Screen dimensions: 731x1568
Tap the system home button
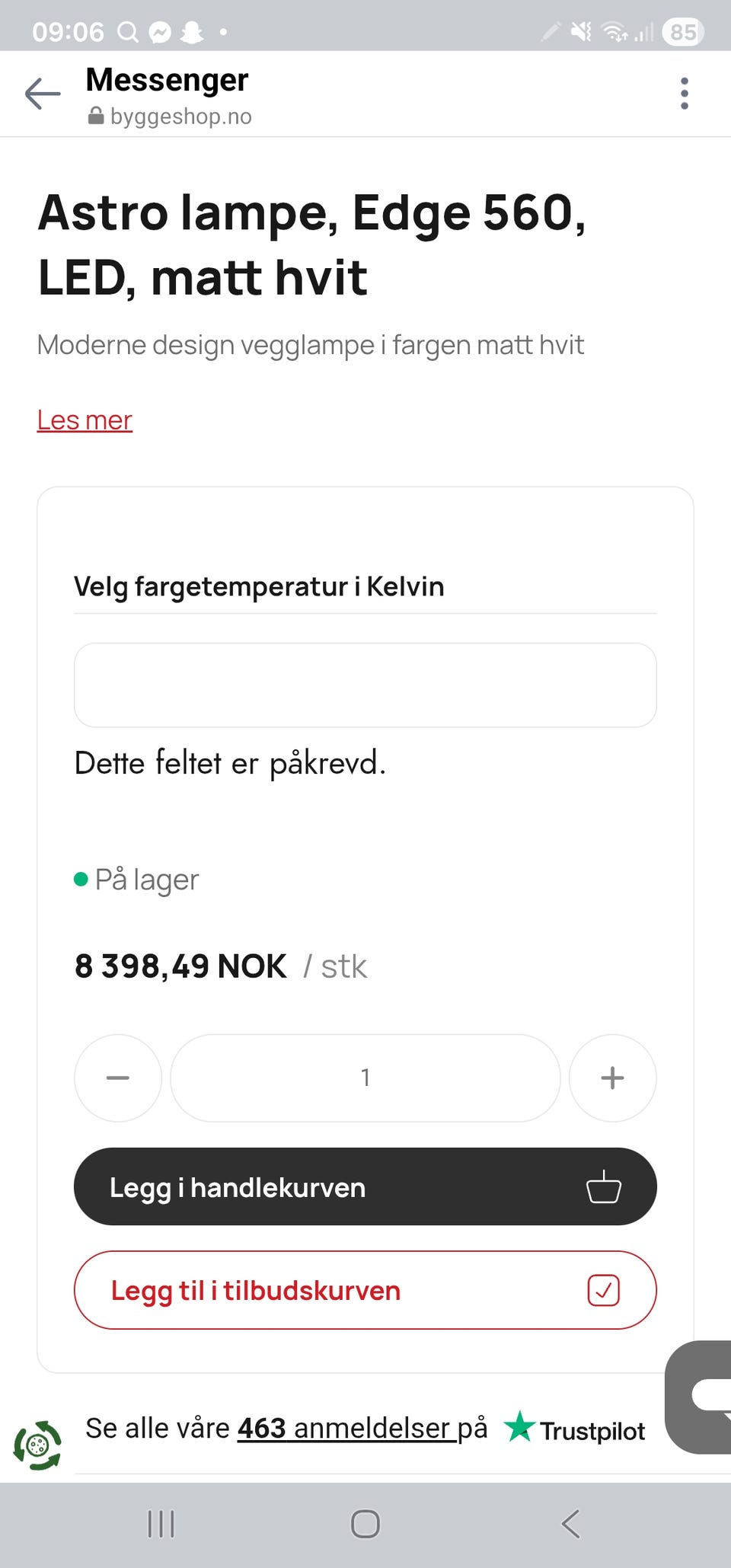coord(365,1524)
